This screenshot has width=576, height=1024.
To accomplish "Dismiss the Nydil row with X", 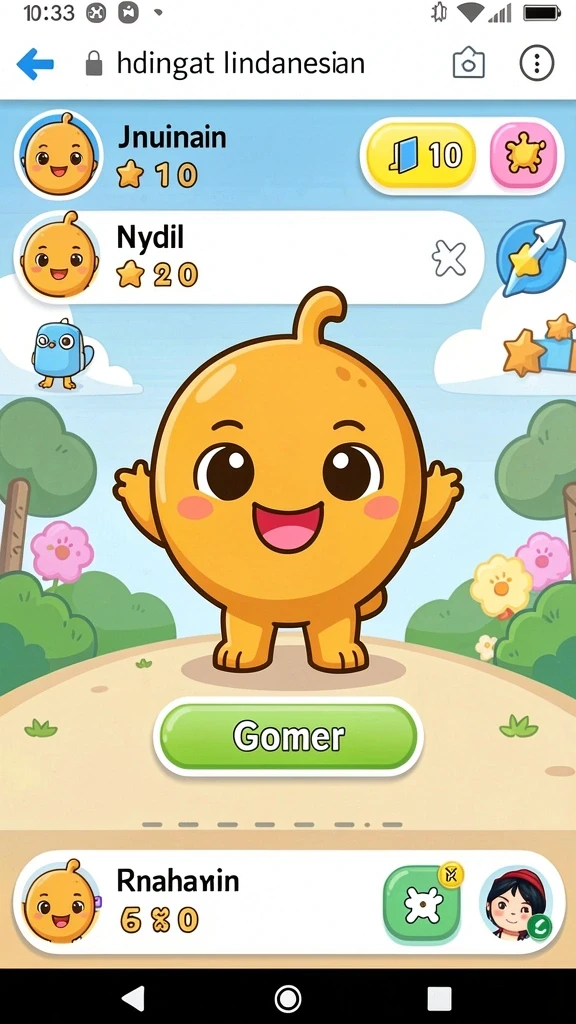I will 449,258.
